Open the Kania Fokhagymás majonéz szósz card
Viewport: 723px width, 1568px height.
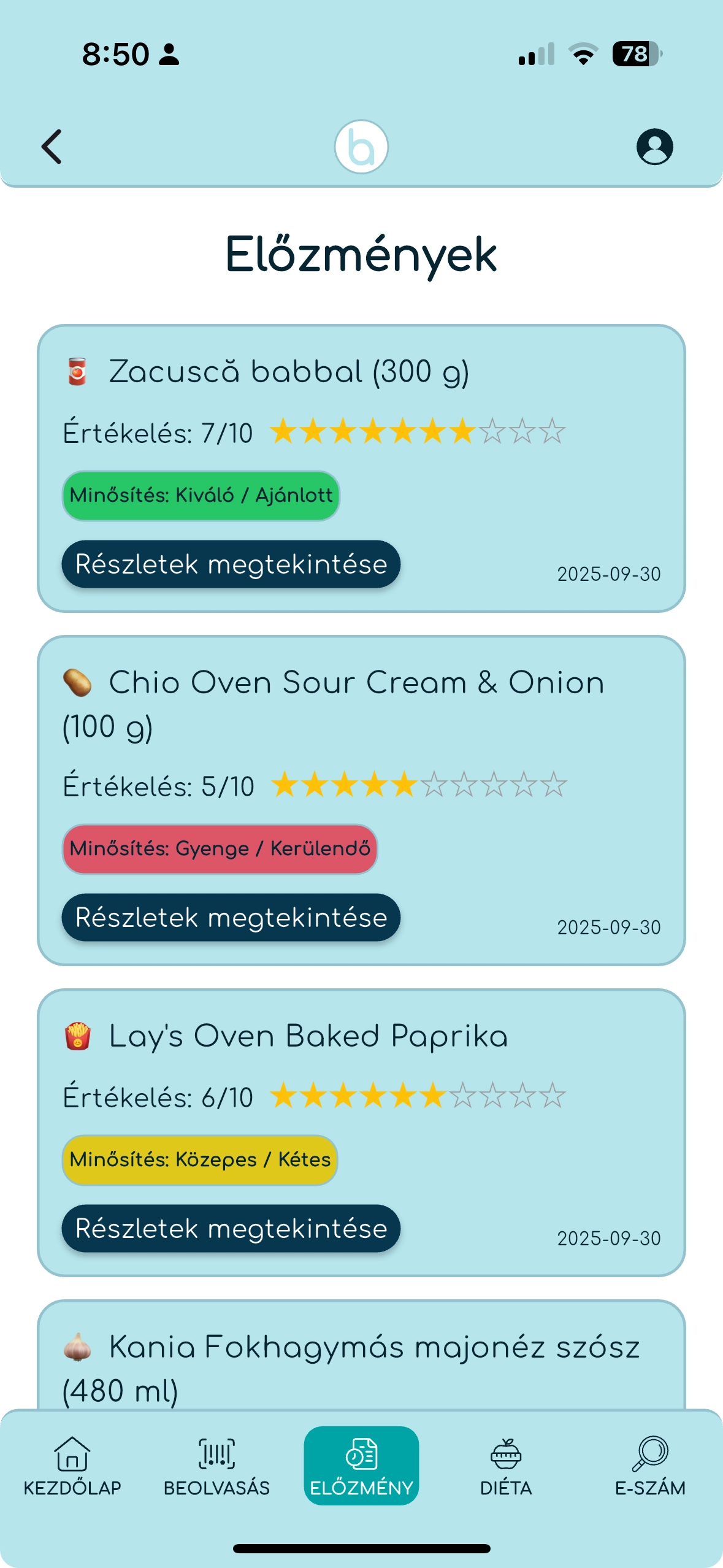(x=361, y=1362)
